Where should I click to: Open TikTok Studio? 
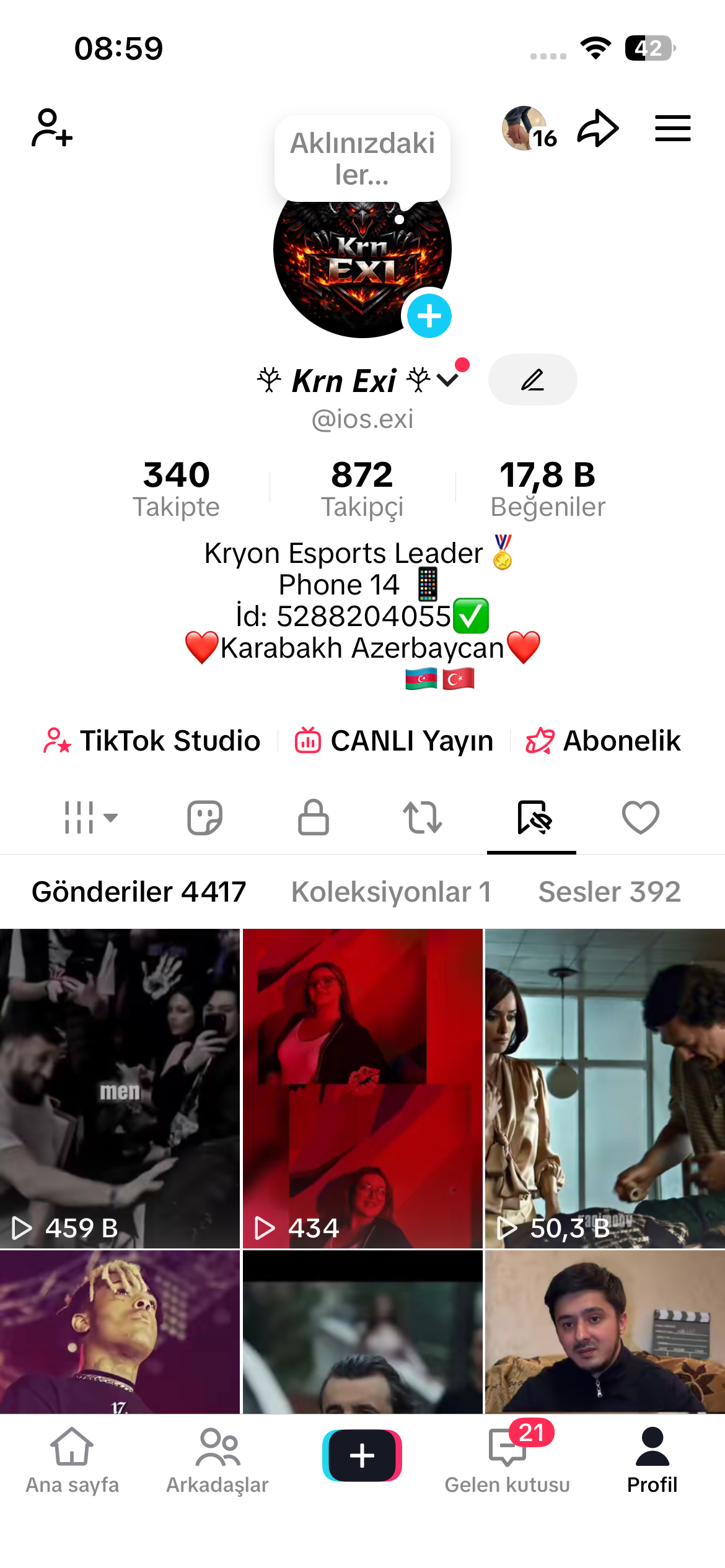pyautogui.click(x=152, y=741)
